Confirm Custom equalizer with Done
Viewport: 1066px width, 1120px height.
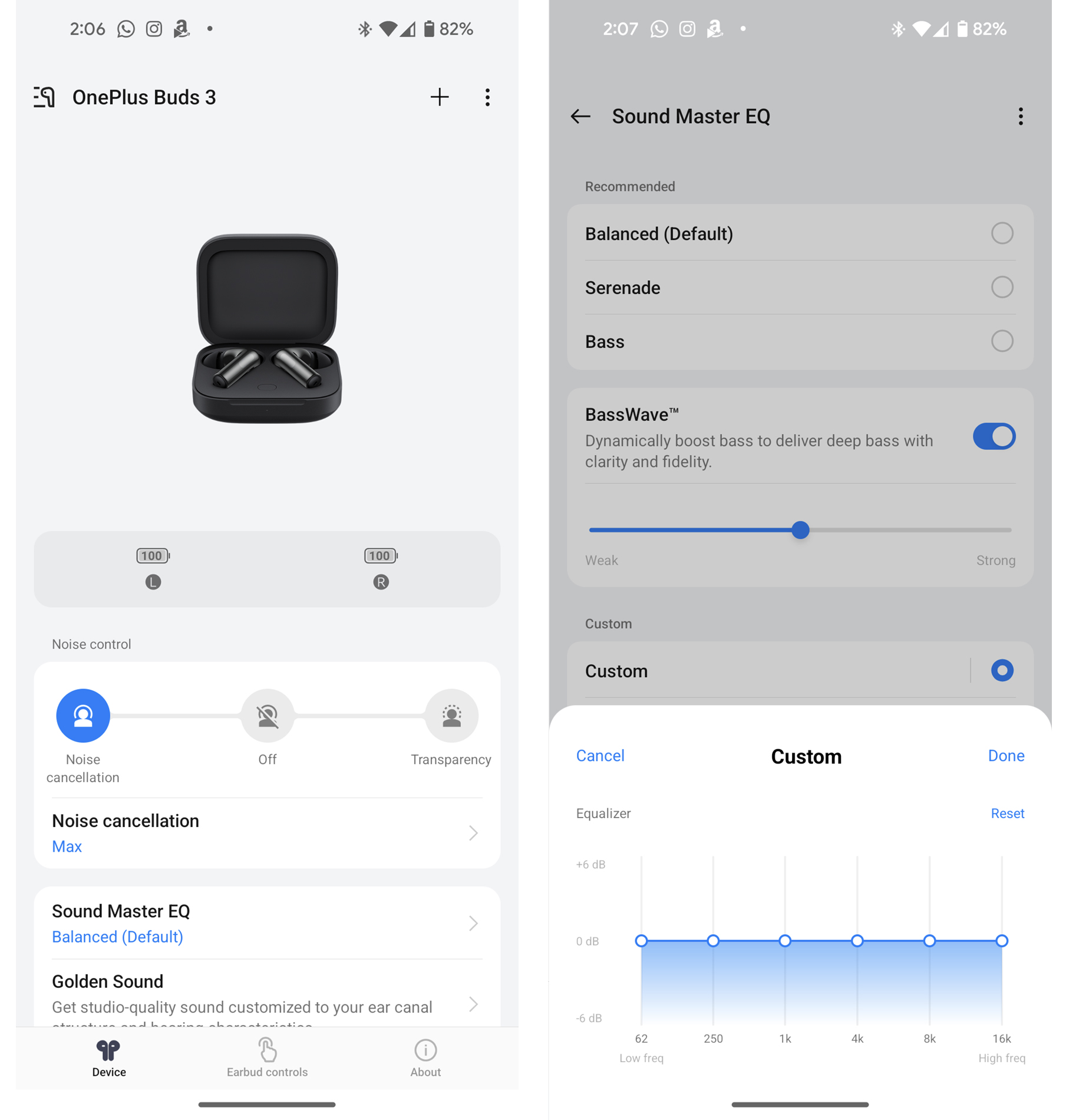point(1005,756)
